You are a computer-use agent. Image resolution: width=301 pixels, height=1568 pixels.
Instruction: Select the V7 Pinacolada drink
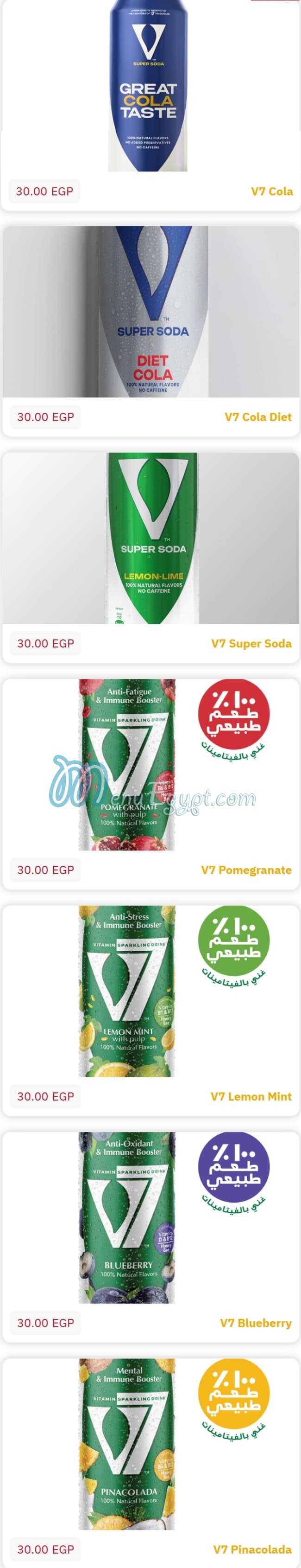point(252,1549)
